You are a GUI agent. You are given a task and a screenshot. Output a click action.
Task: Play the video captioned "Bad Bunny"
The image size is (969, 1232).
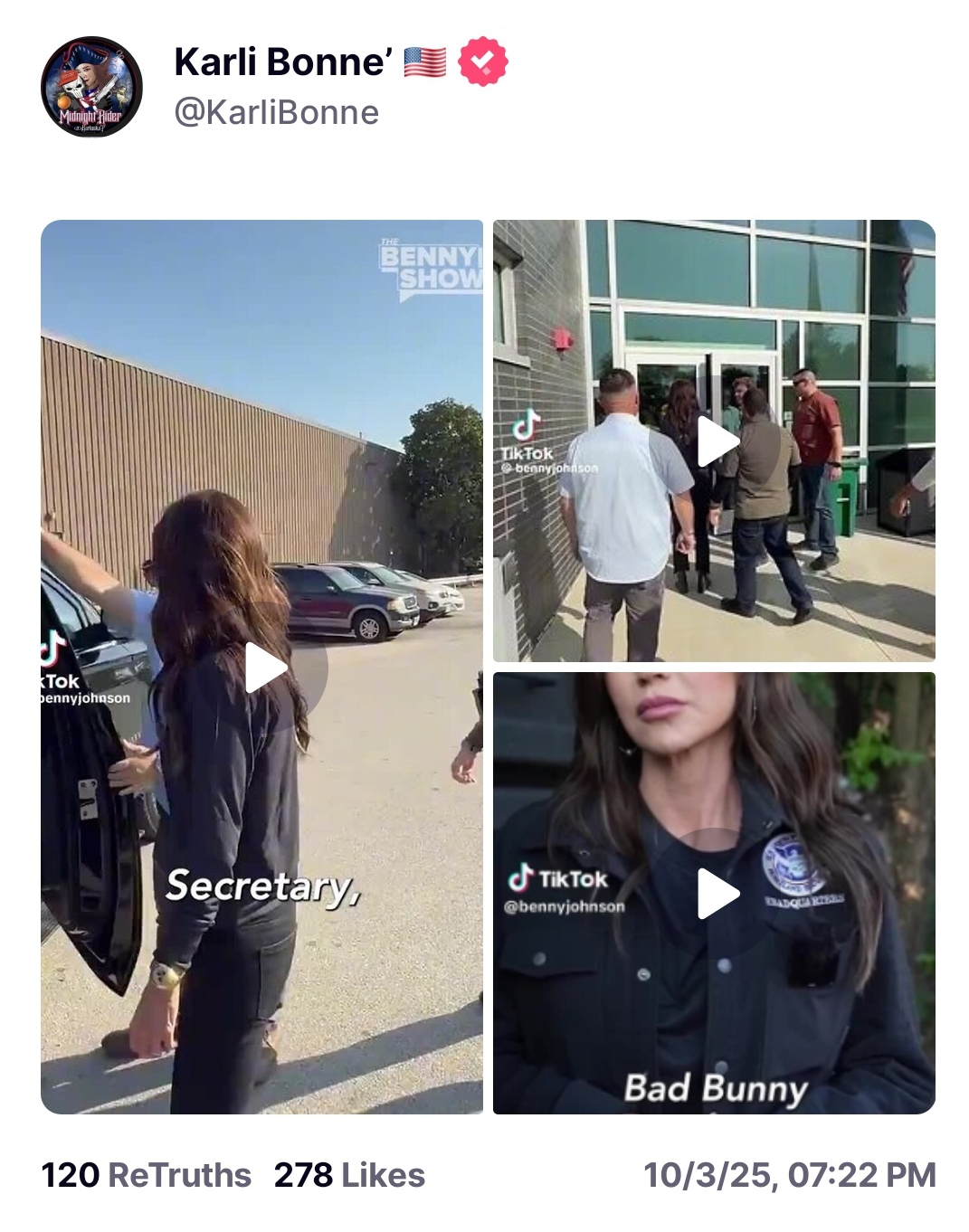click(x=717, y=894)
